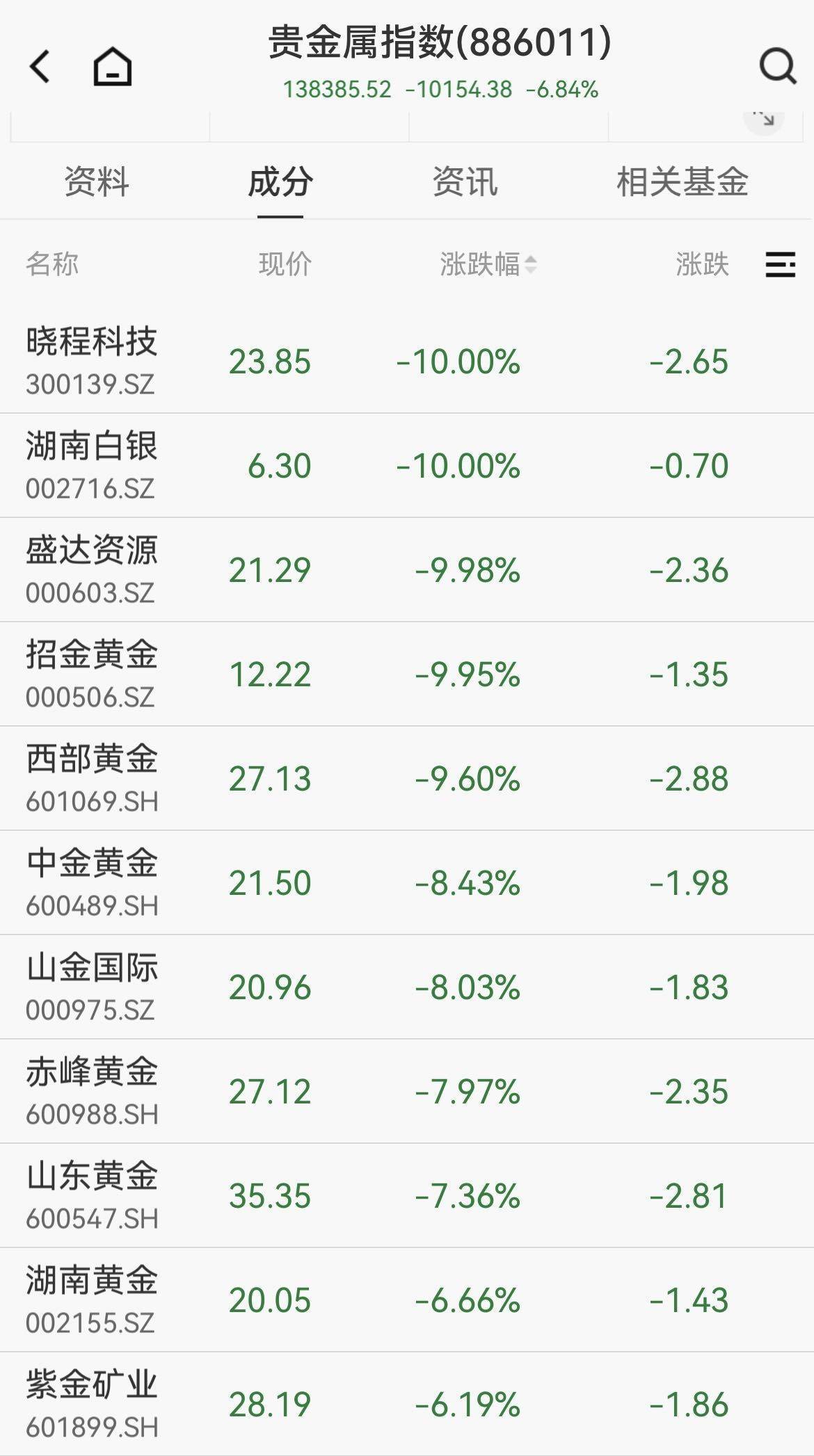Select the 成分 tab
Viewport: 814px width, 1456px height.
click(280, 182)
